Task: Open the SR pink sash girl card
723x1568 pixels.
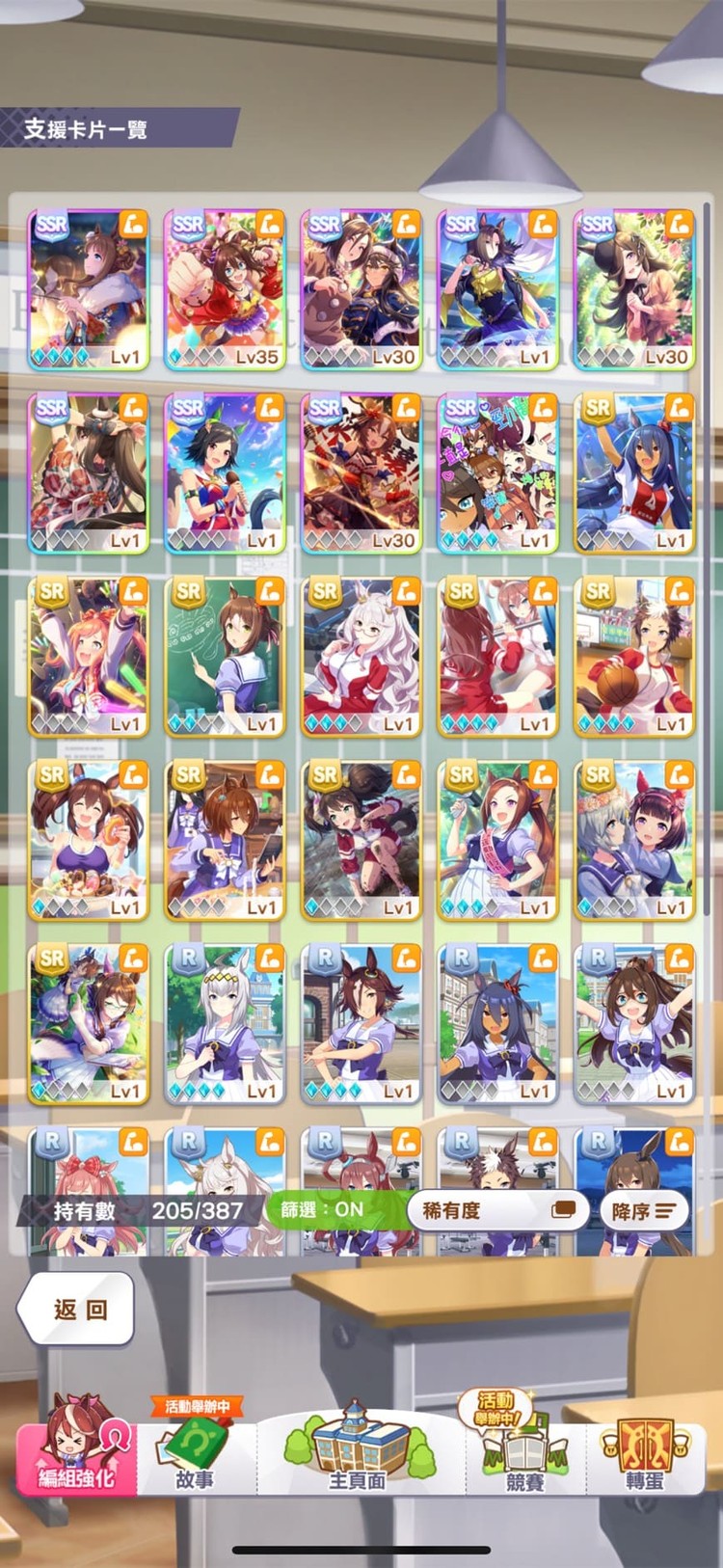Action: click(x=497, y=840)
